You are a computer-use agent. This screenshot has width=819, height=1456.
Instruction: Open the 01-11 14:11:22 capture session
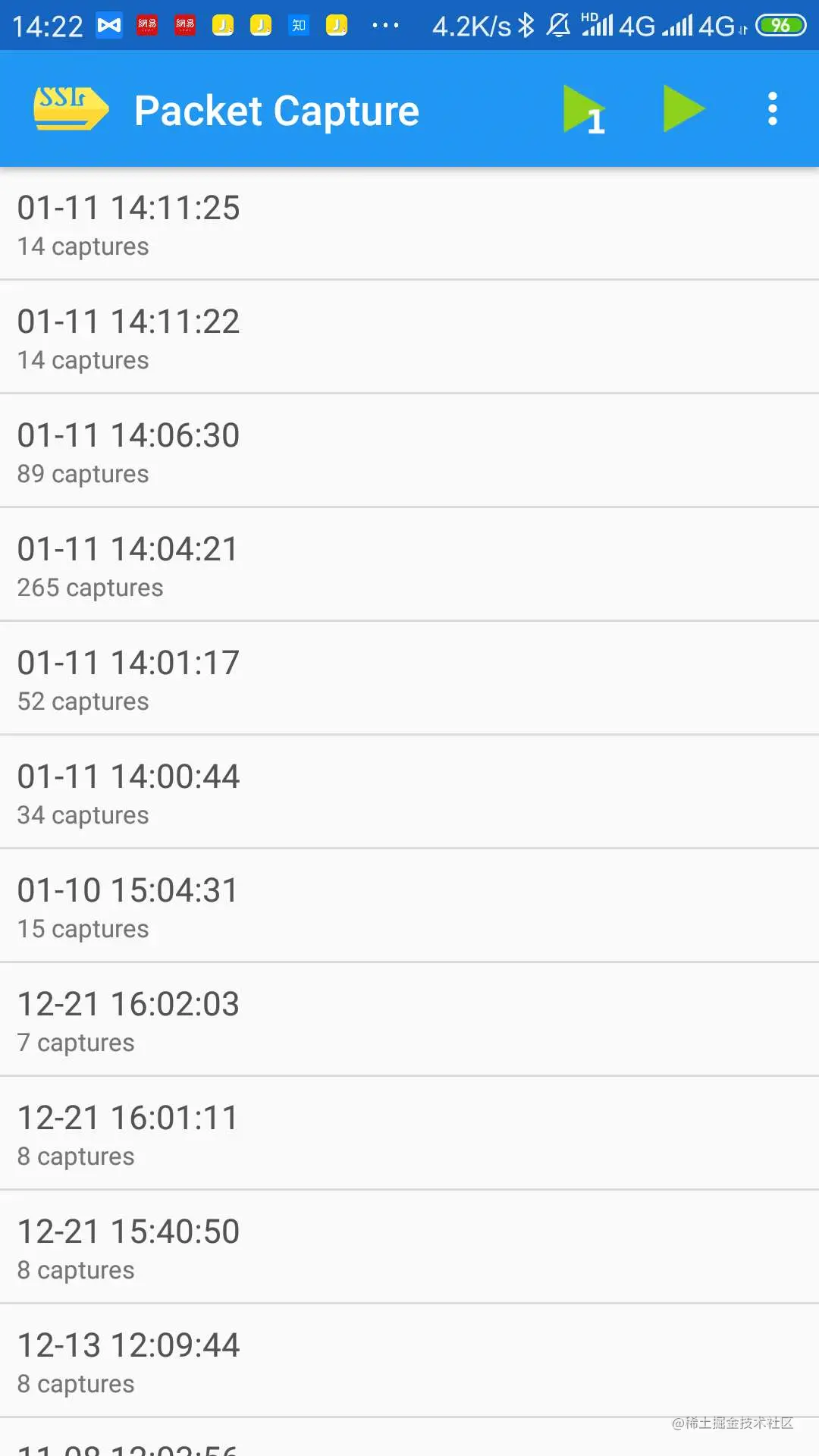click(409, 338)
